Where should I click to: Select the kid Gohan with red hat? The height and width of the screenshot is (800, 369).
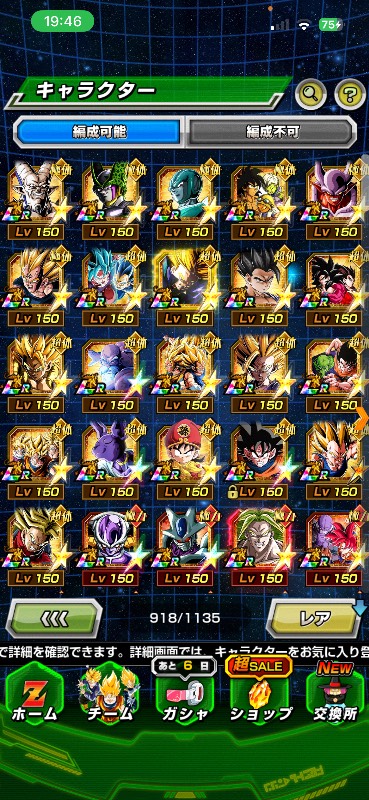click(x=184, y=460)
